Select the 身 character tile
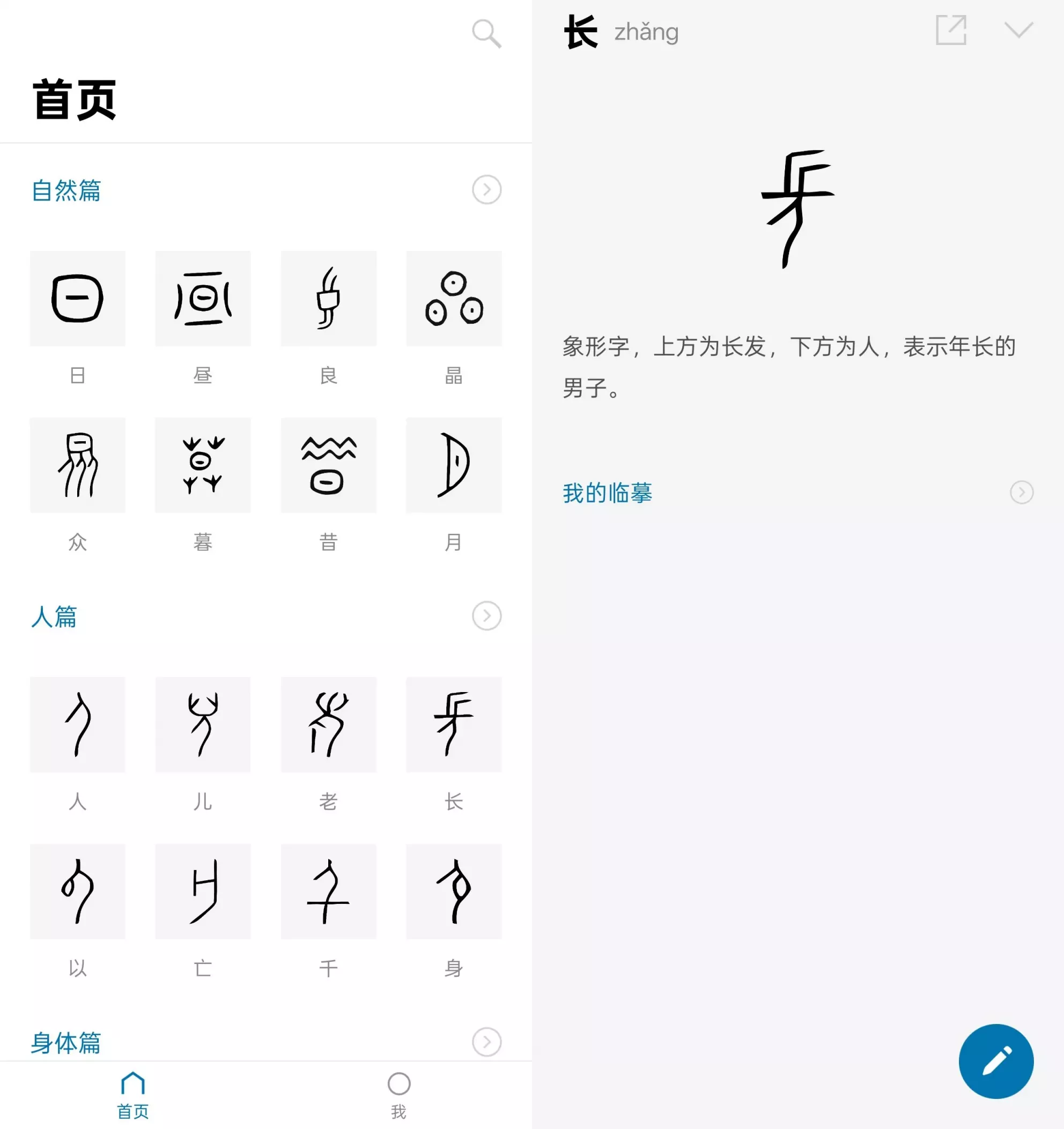 (x=453, y=891)
